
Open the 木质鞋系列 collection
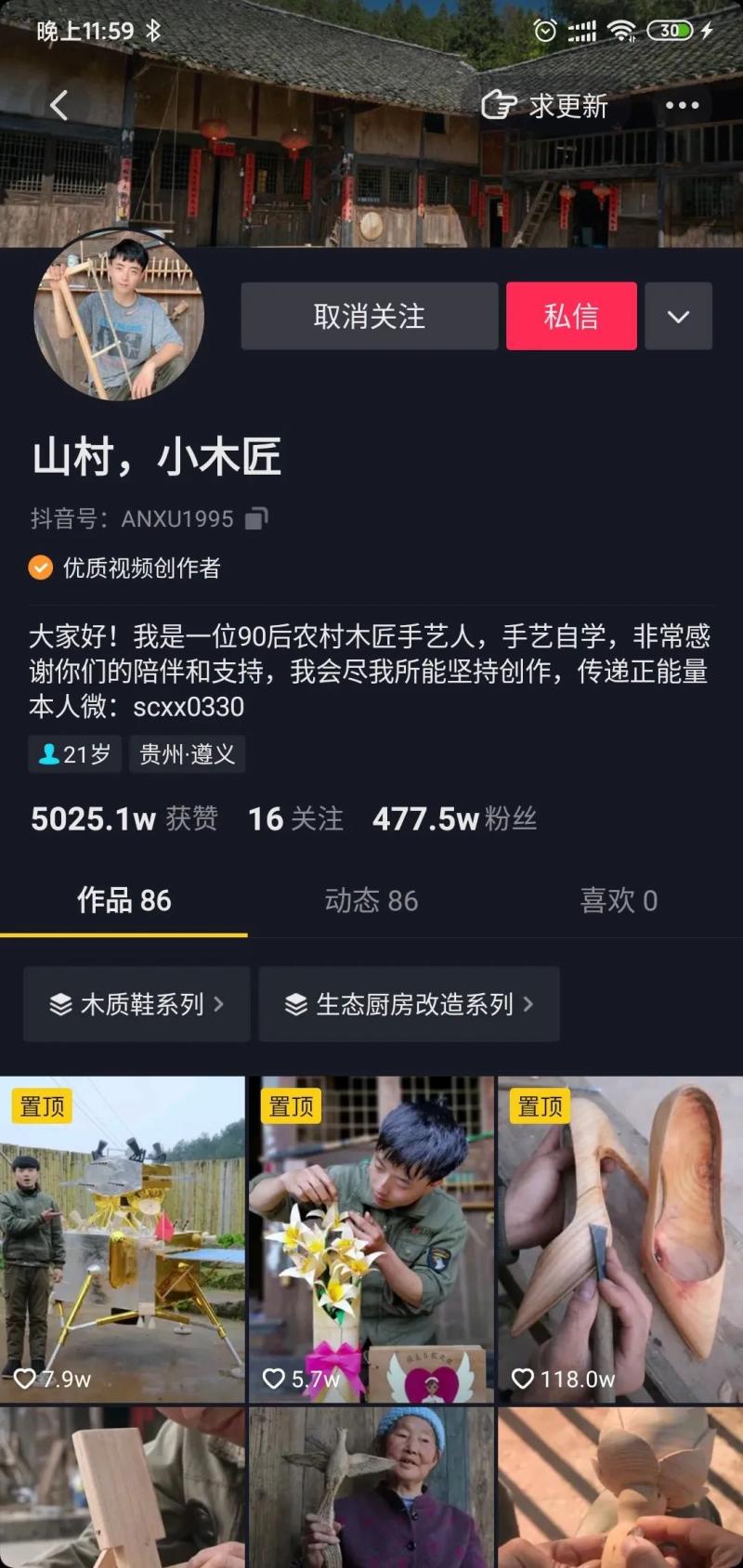(137, 1004)
